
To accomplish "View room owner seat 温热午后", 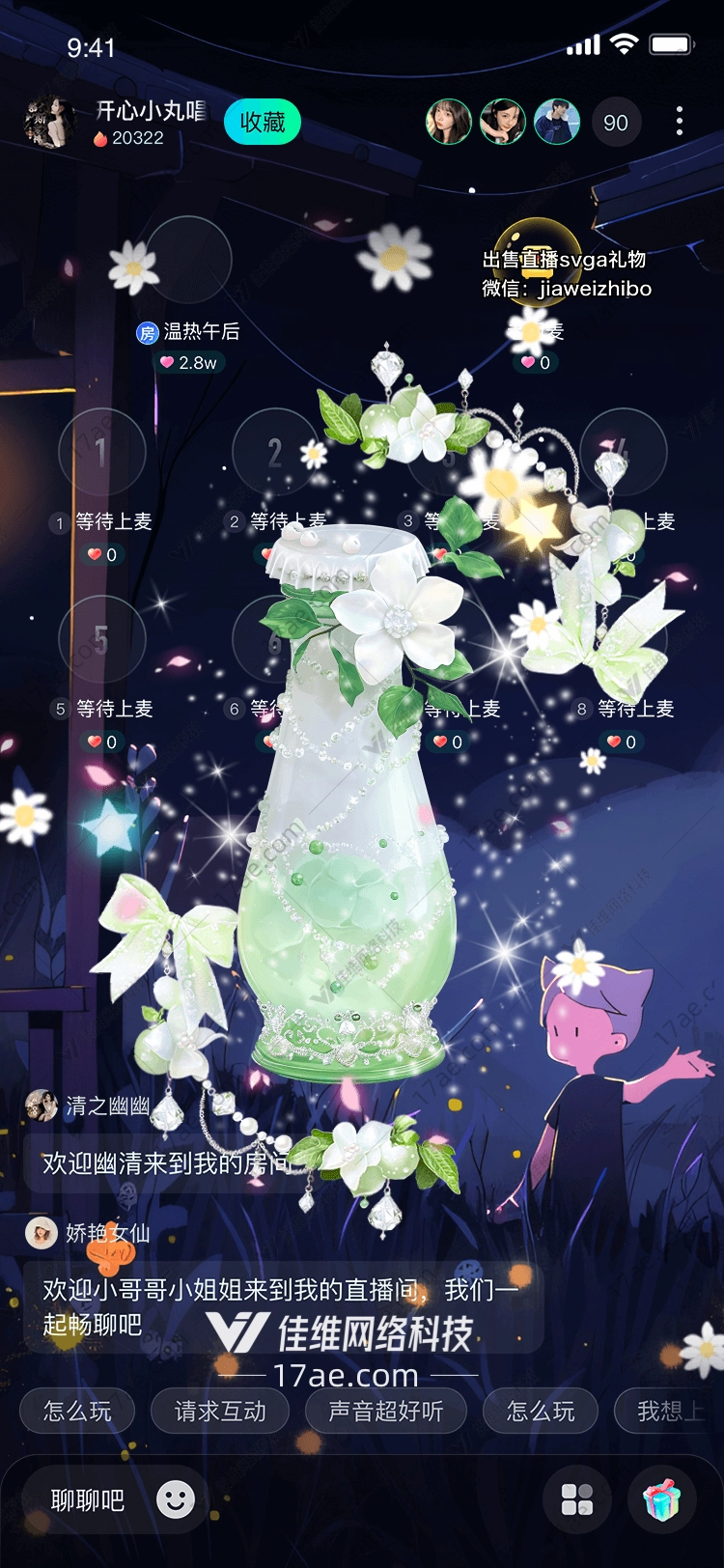I will click(x=188, y=261).
